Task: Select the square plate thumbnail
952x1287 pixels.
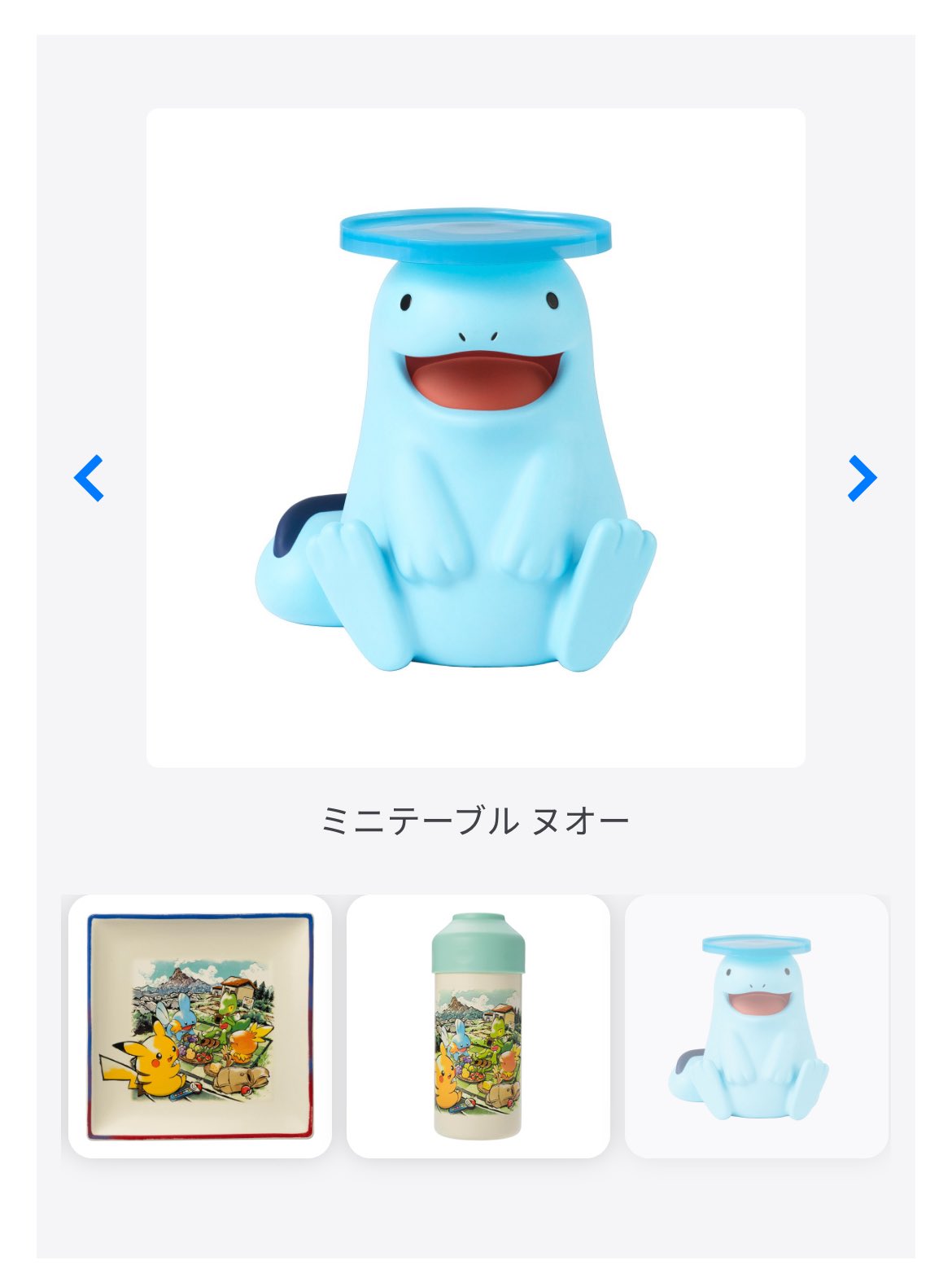Action: click(200, 1026)
